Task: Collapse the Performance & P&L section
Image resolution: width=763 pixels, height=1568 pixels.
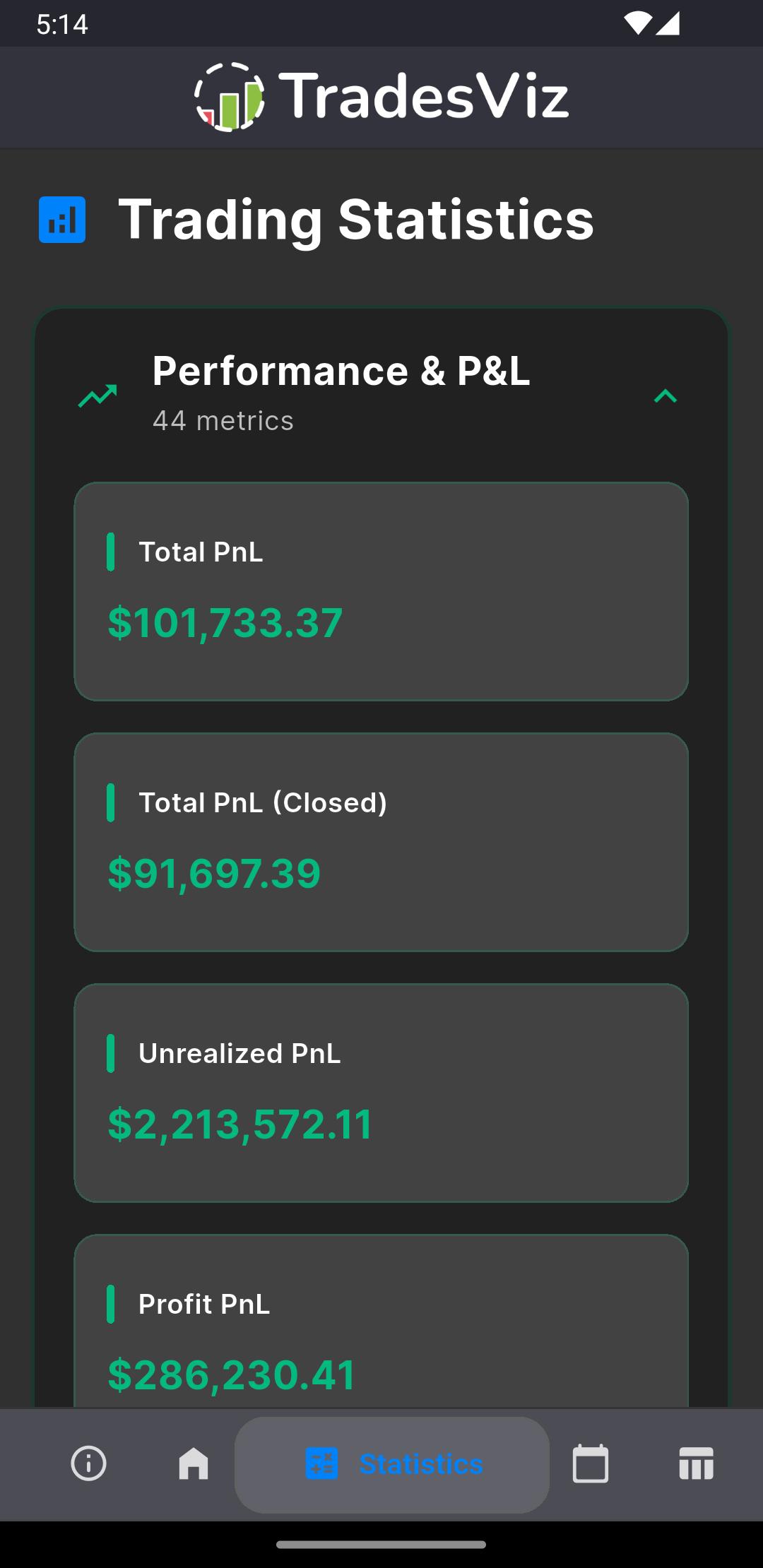Action: 665,396
